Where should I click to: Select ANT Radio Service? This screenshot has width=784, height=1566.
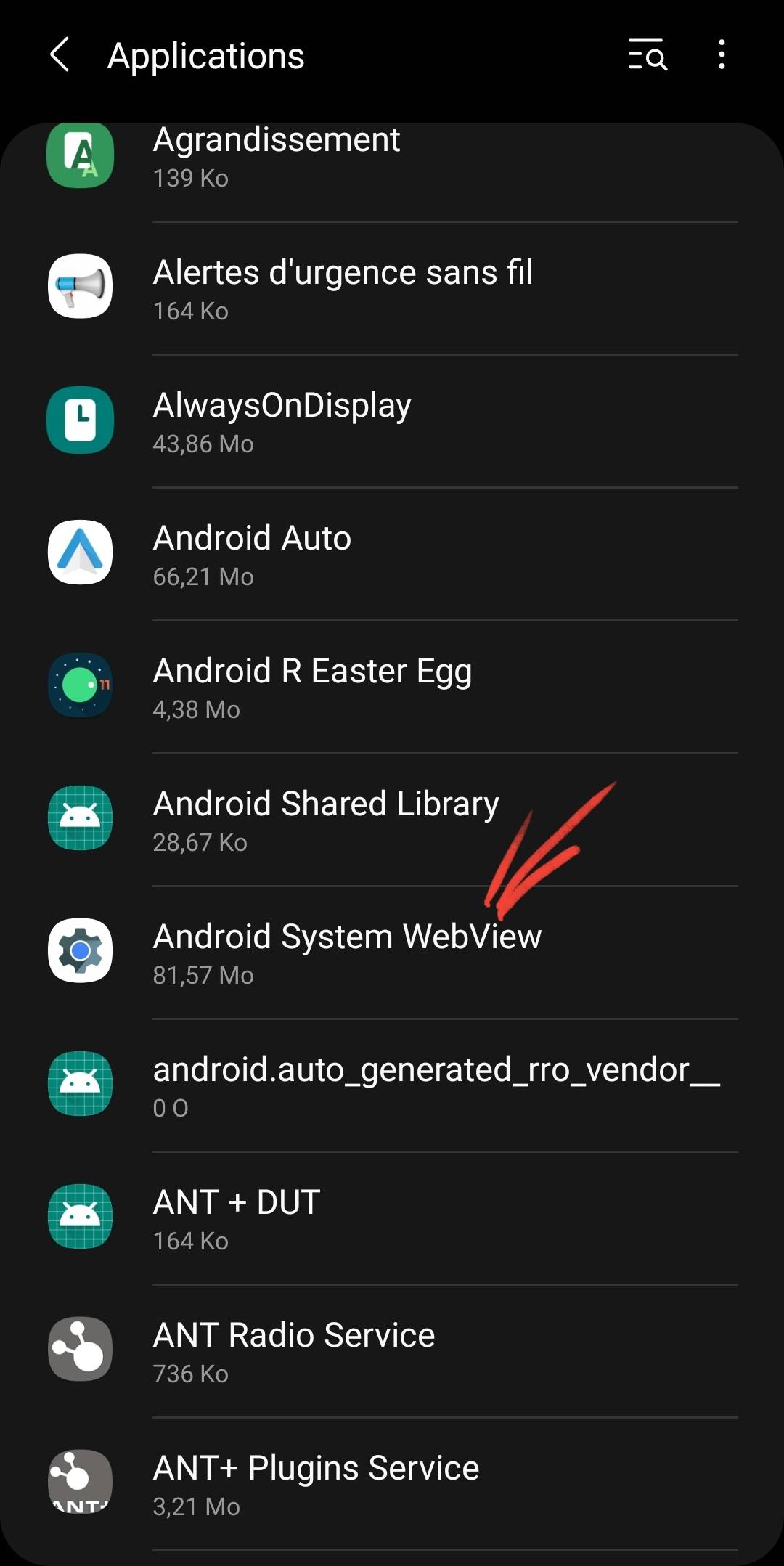pyautogui.click(x=392, y=1351)
